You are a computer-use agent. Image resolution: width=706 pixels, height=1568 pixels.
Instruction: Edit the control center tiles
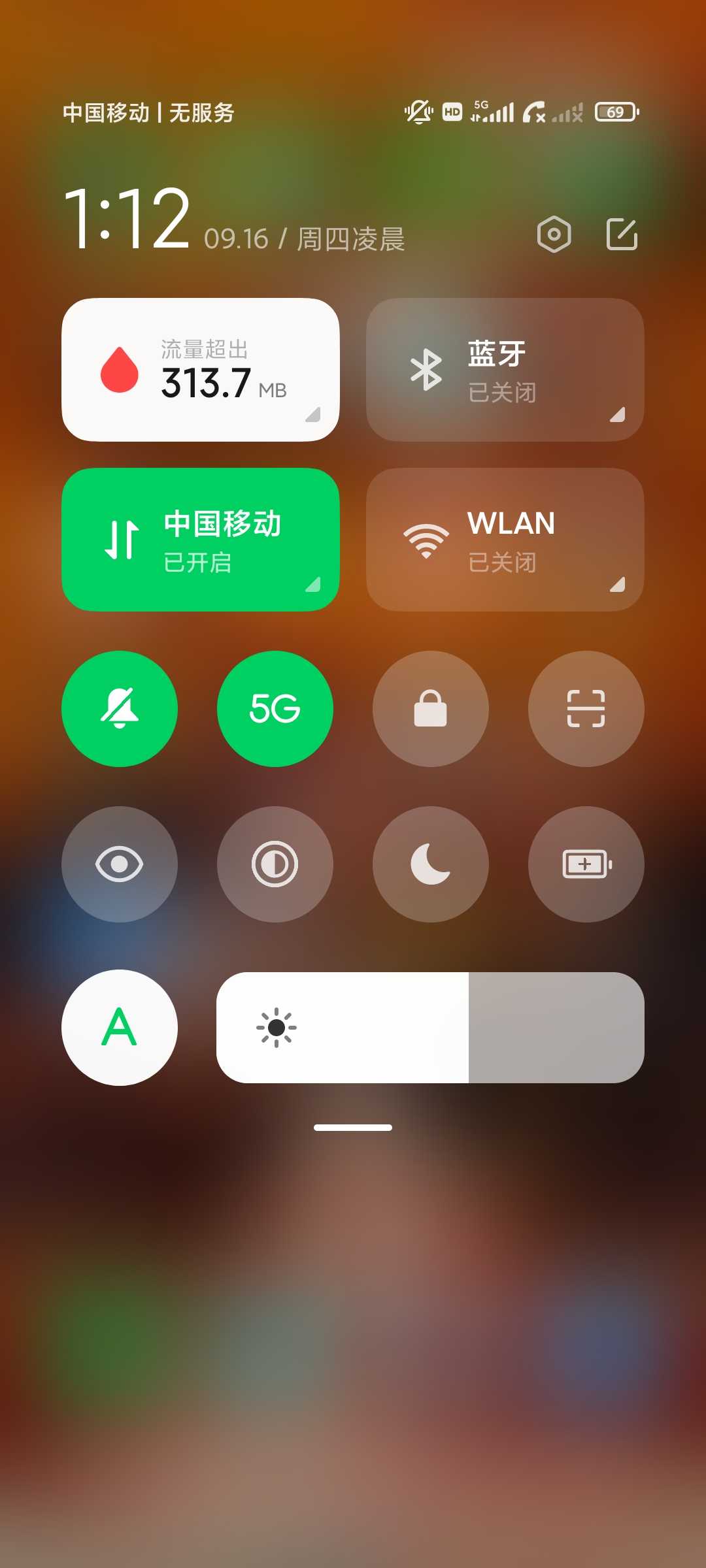pyautogui.click(x=622, y=234)
